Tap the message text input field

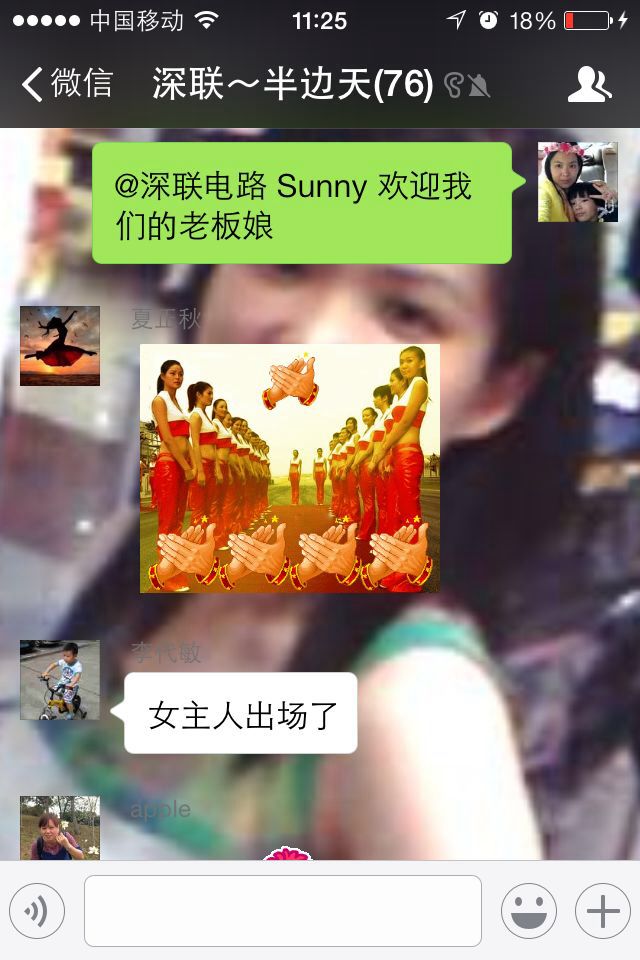coord(283,911)
